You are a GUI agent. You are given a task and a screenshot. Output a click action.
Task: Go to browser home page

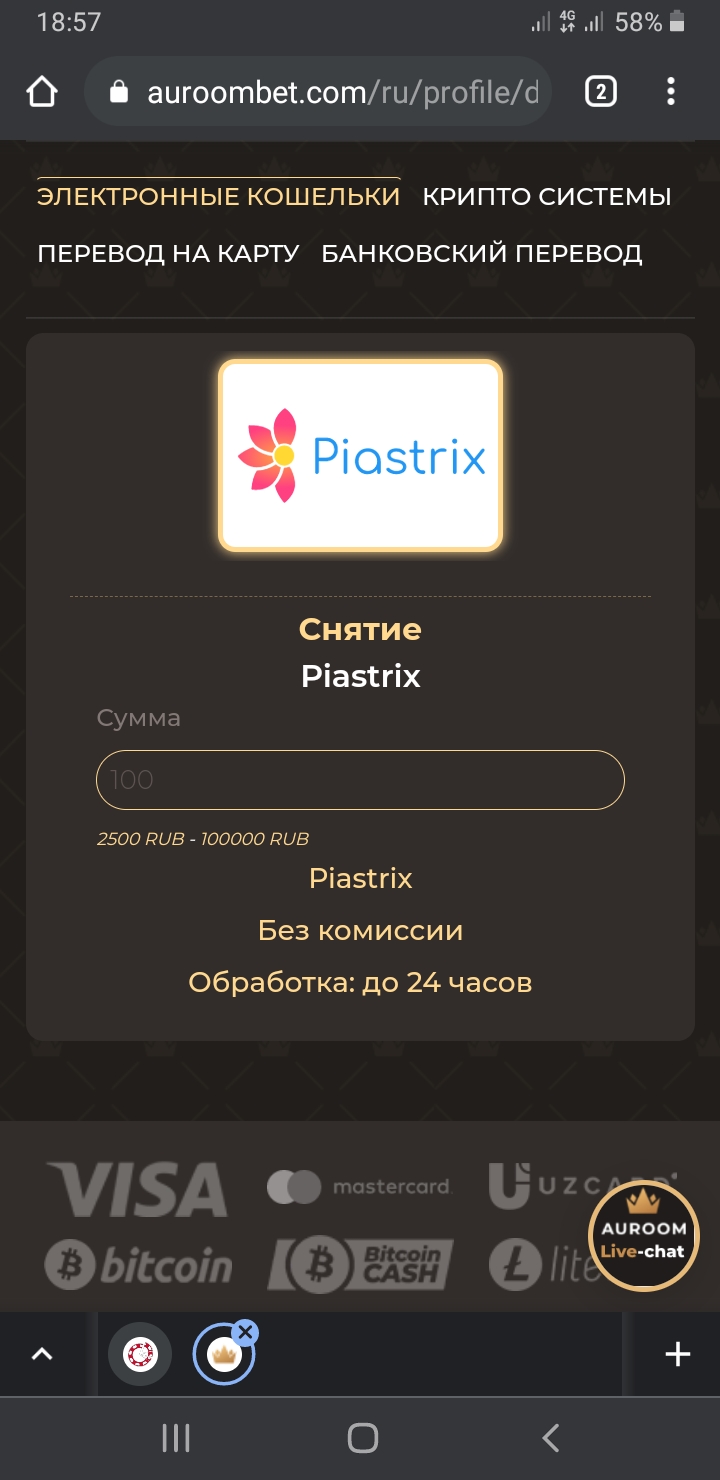pos(42,92)
